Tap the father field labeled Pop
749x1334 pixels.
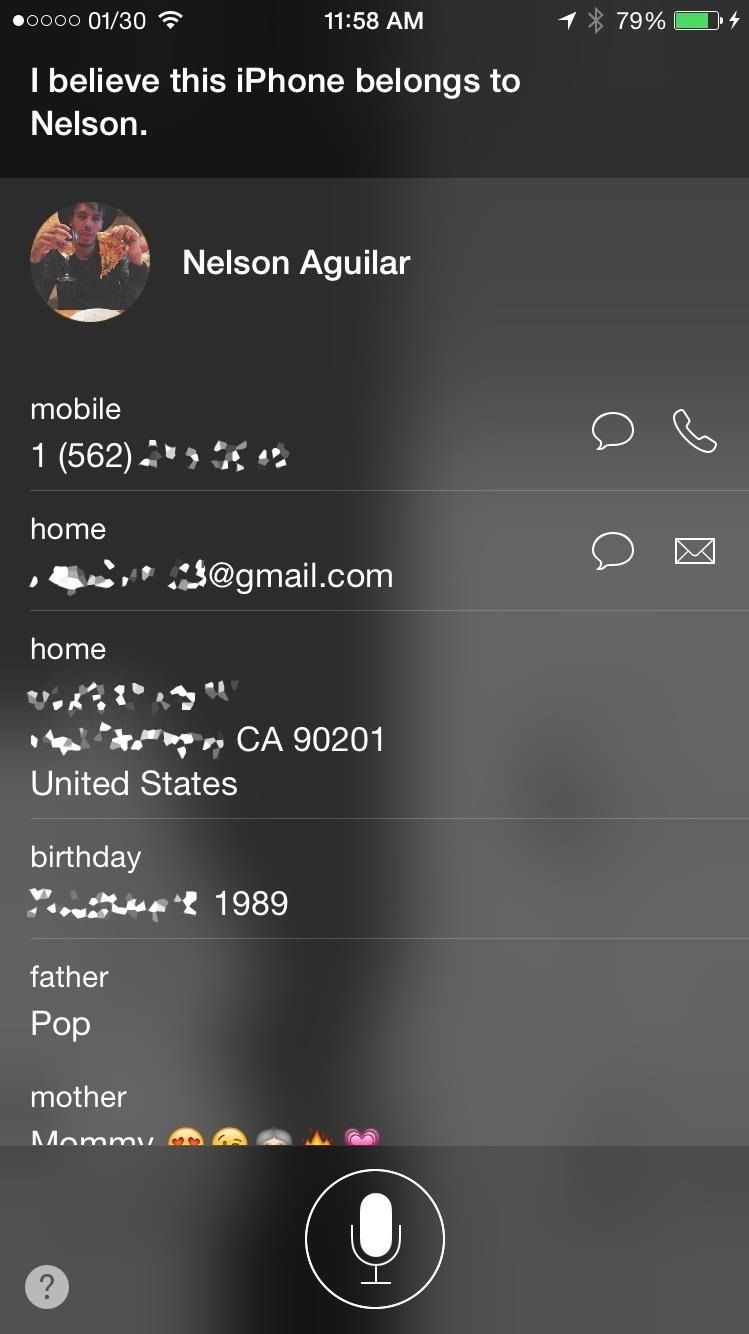[x=60, y=1024]
